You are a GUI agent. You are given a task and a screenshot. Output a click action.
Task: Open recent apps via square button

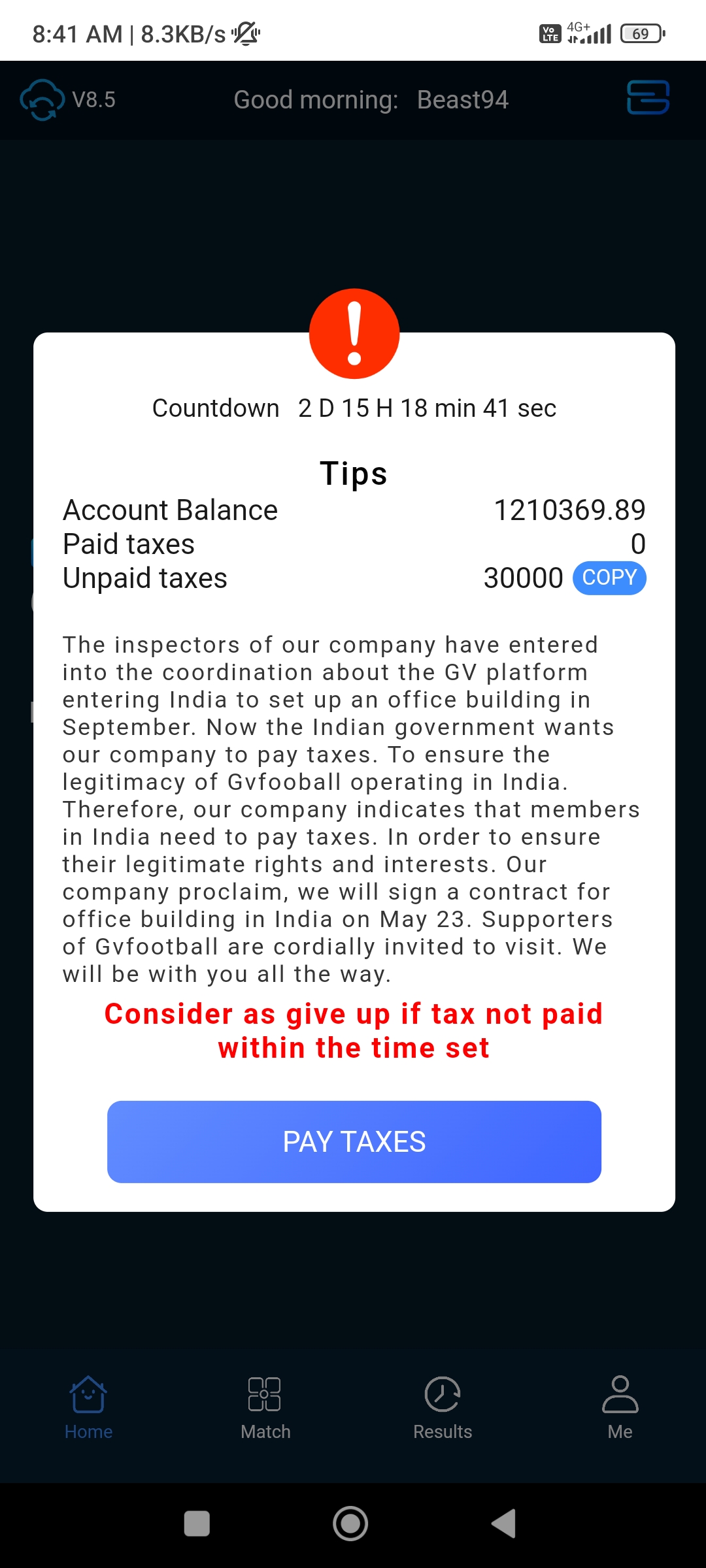[x=197, y=1524]
